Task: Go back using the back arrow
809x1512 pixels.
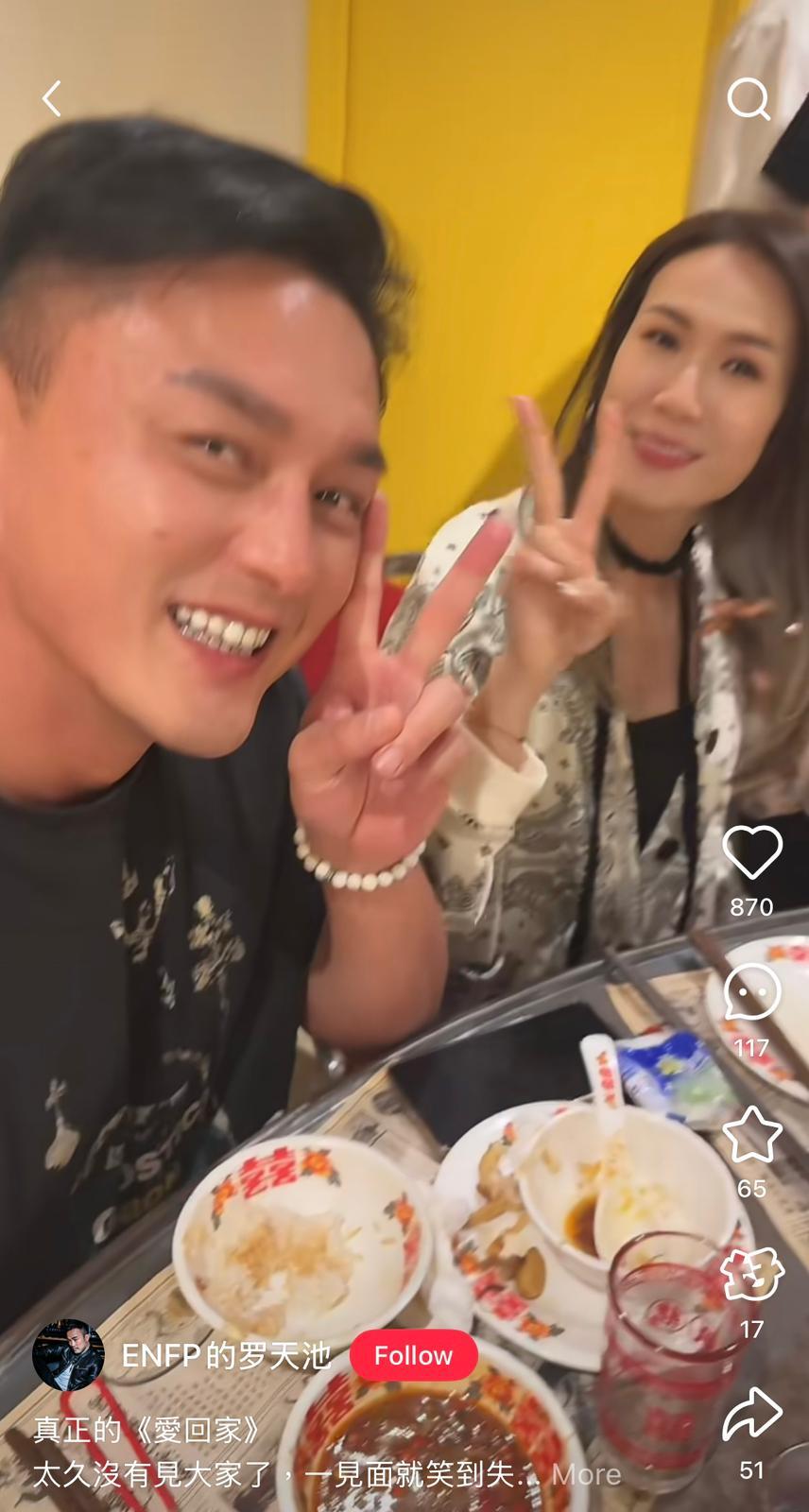Action: [52, 98]
